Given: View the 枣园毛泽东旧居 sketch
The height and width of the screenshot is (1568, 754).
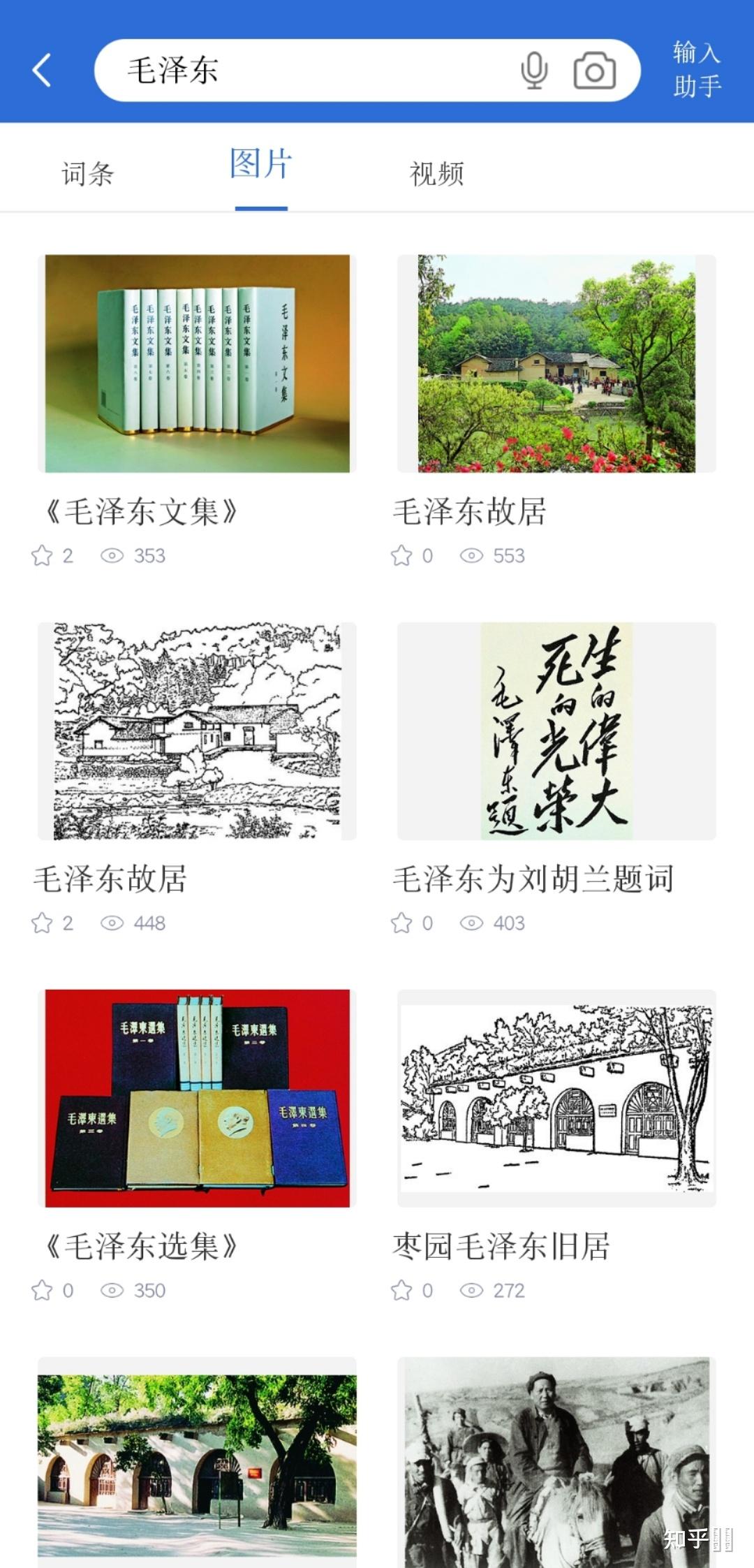Looking at the screenshot, I should pos(556,1098).
